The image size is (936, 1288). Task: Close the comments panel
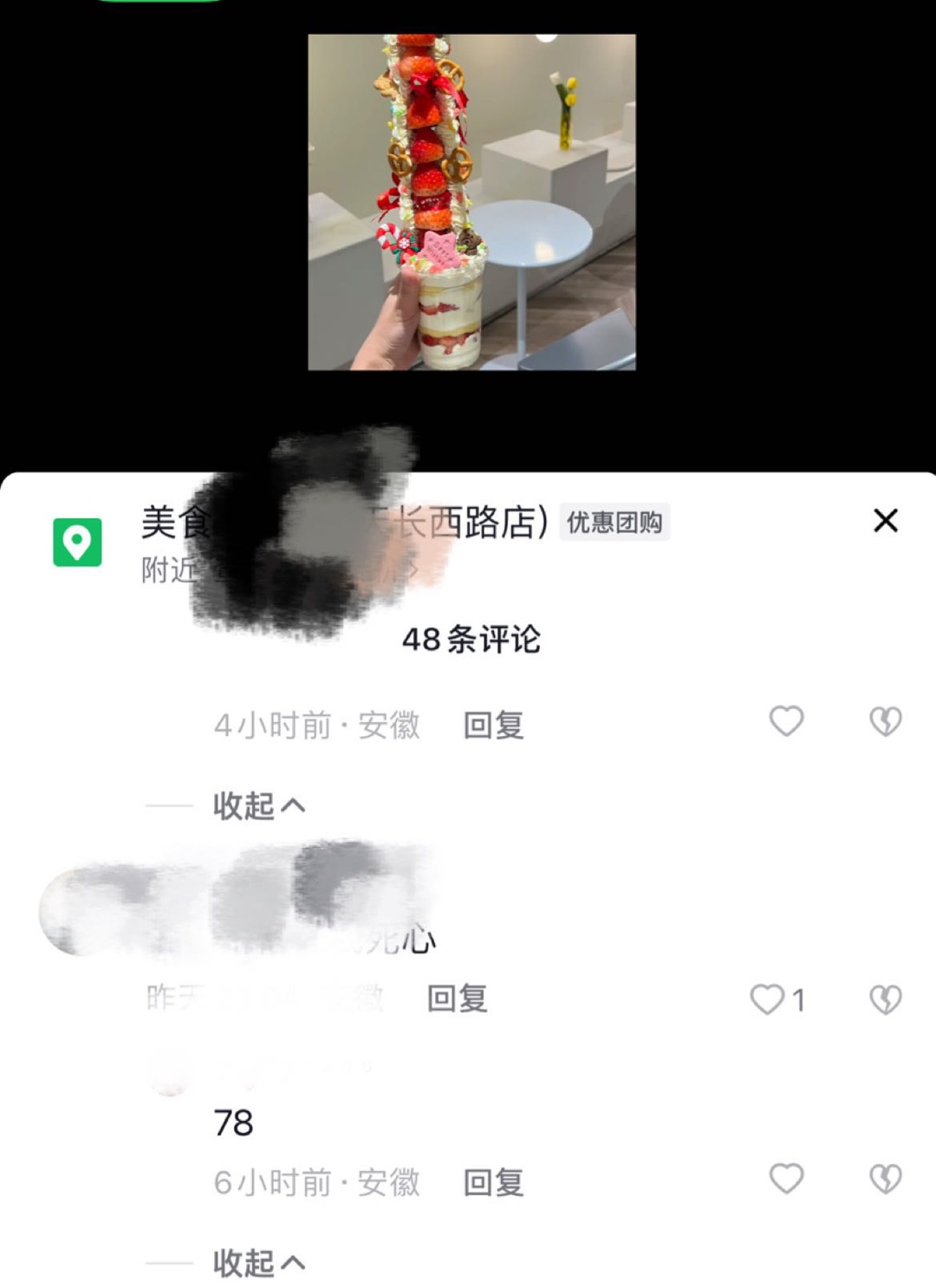coord(885,521)
